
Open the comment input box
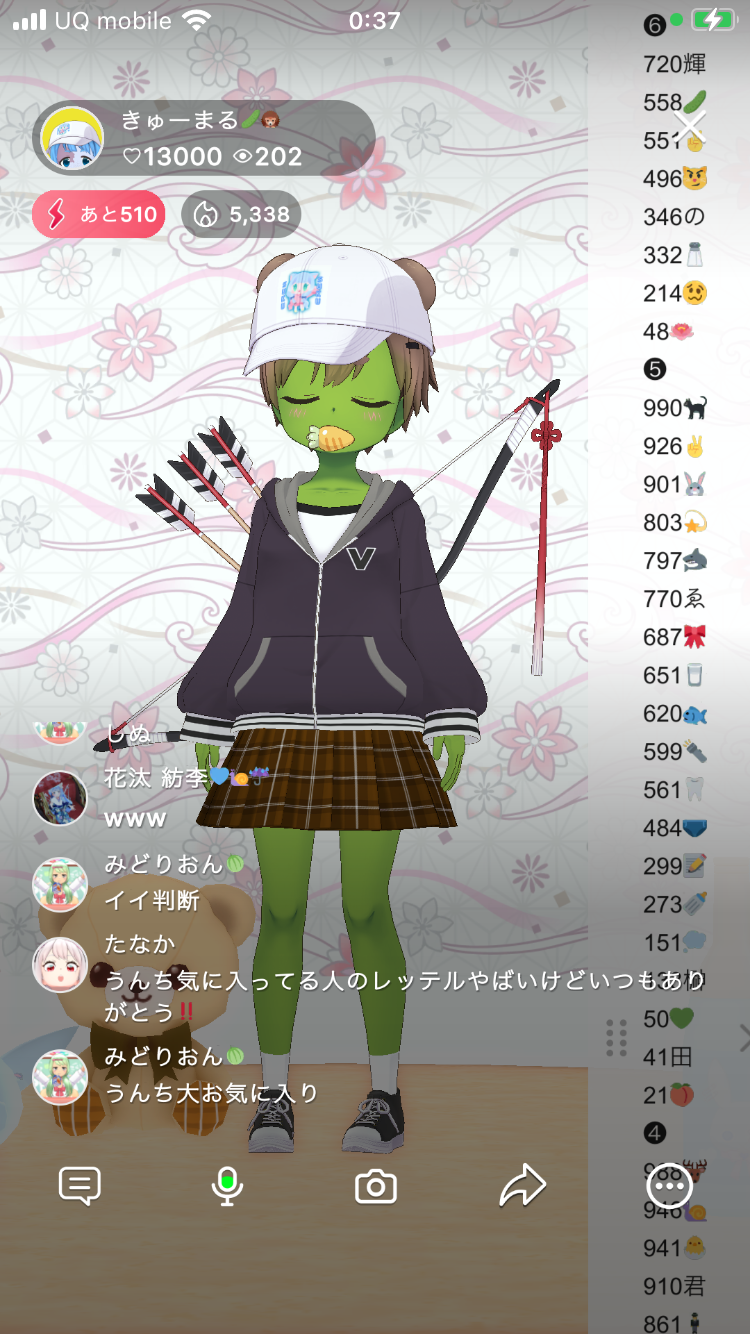click(x=80, y=1186)
